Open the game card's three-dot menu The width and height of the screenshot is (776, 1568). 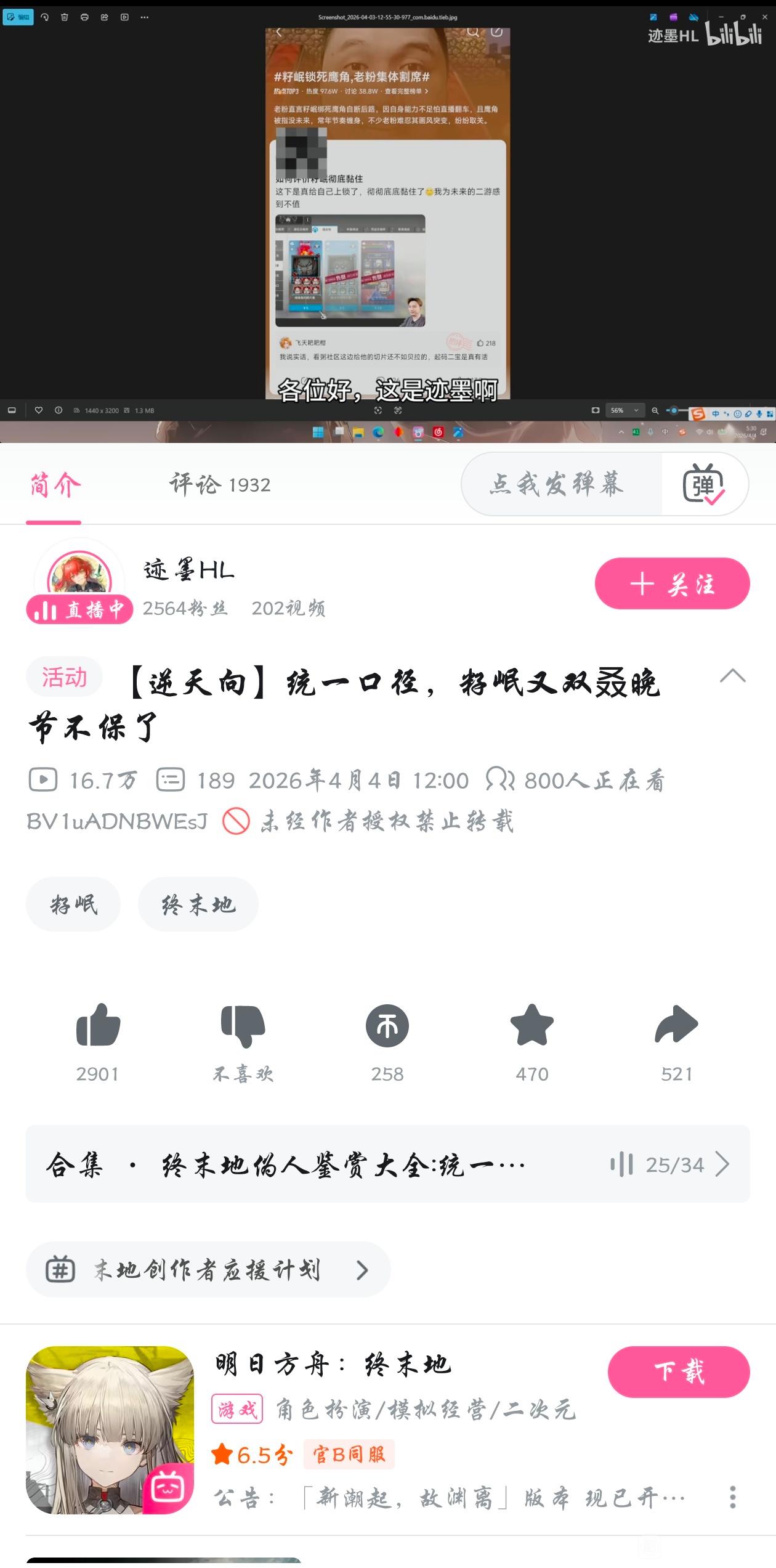click(732, 1497)
